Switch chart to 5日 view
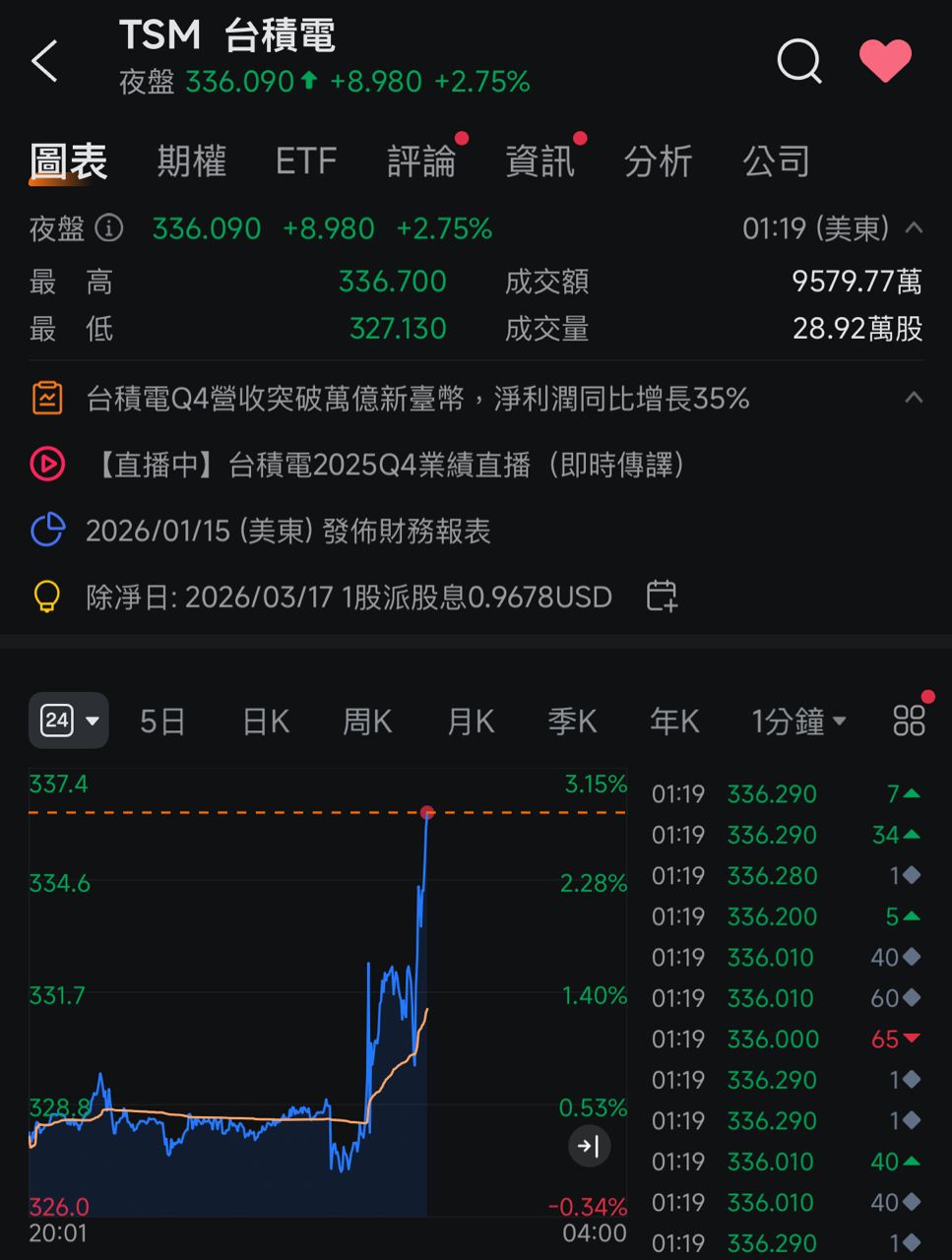Screen dimensions: 952x1260 pos(162,722)
